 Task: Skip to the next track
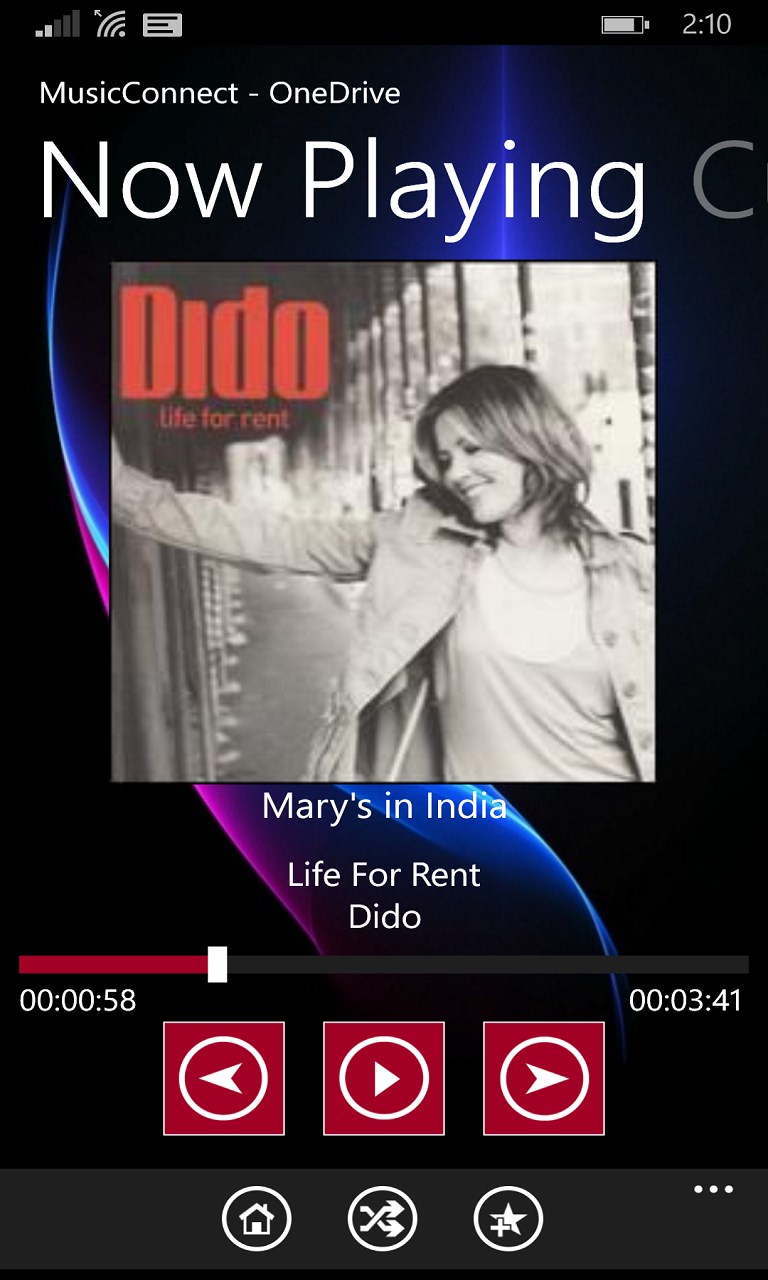tap(544, 1078)
